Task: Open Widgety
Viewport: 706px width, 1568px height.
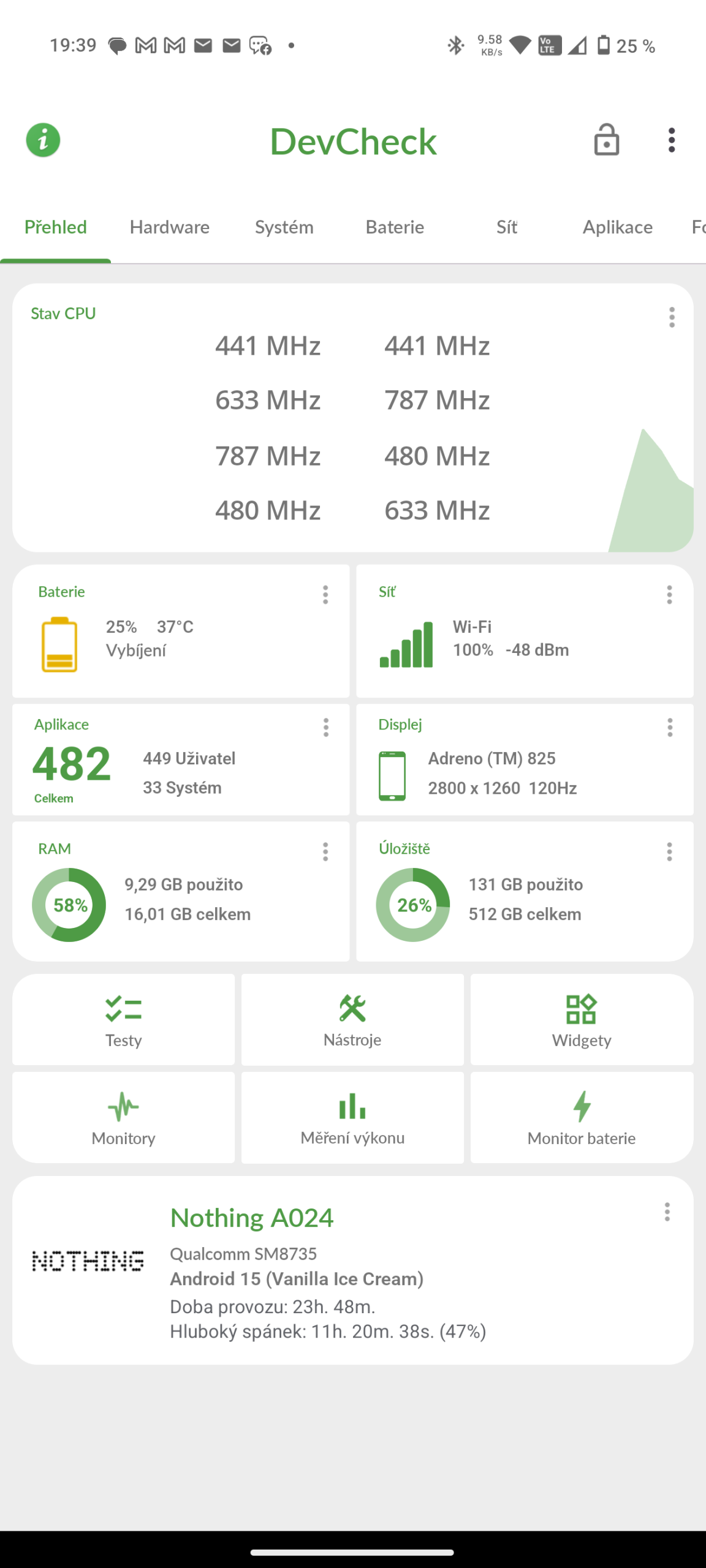Action: tap(582, 1020)
